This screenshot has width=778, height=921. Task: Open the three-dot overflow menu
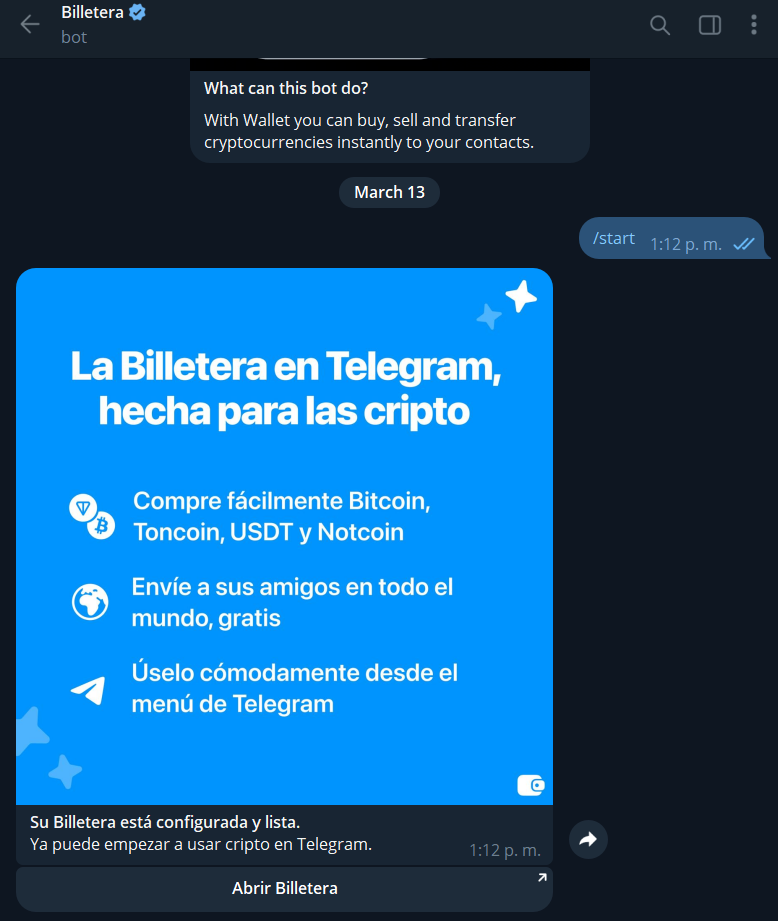pyautogui.click(x=754, y=25)
